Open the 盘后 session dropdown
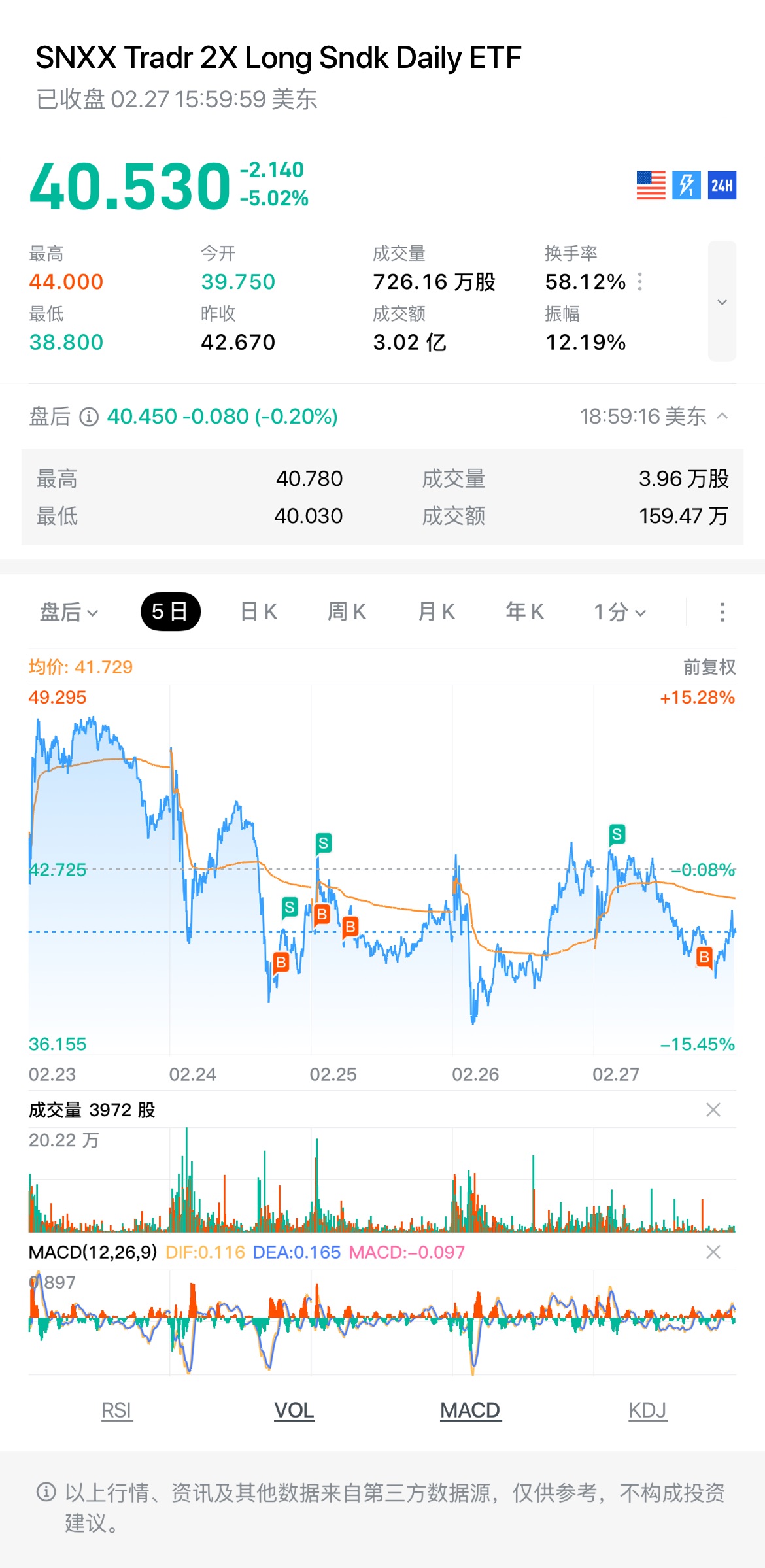The width and height of the screenshot is (765, 1568). pyautogui.click(x=69, y=612)
